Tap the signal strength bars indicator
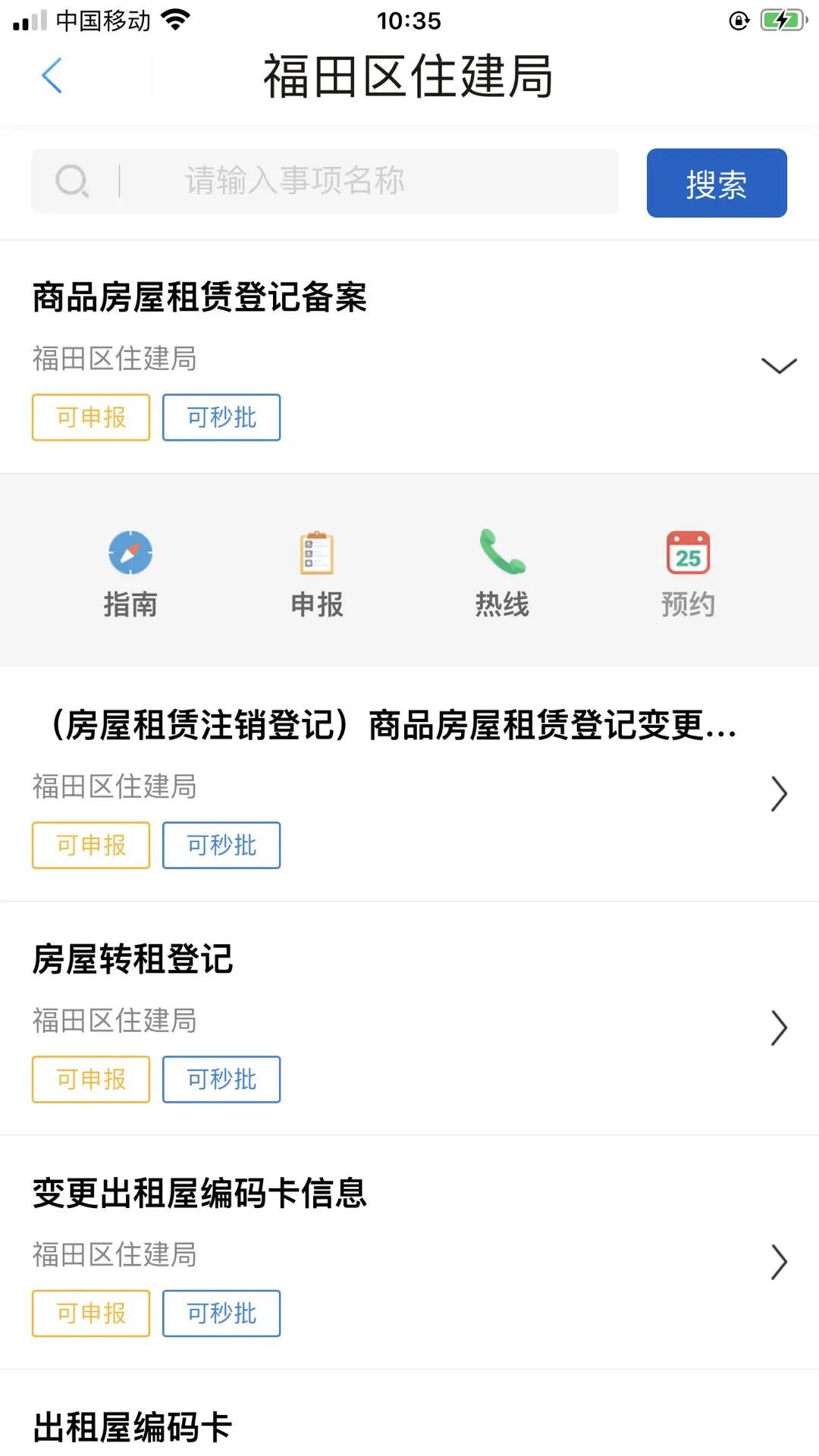Screen dimensions: 819x1456 (x=28, y=20)
